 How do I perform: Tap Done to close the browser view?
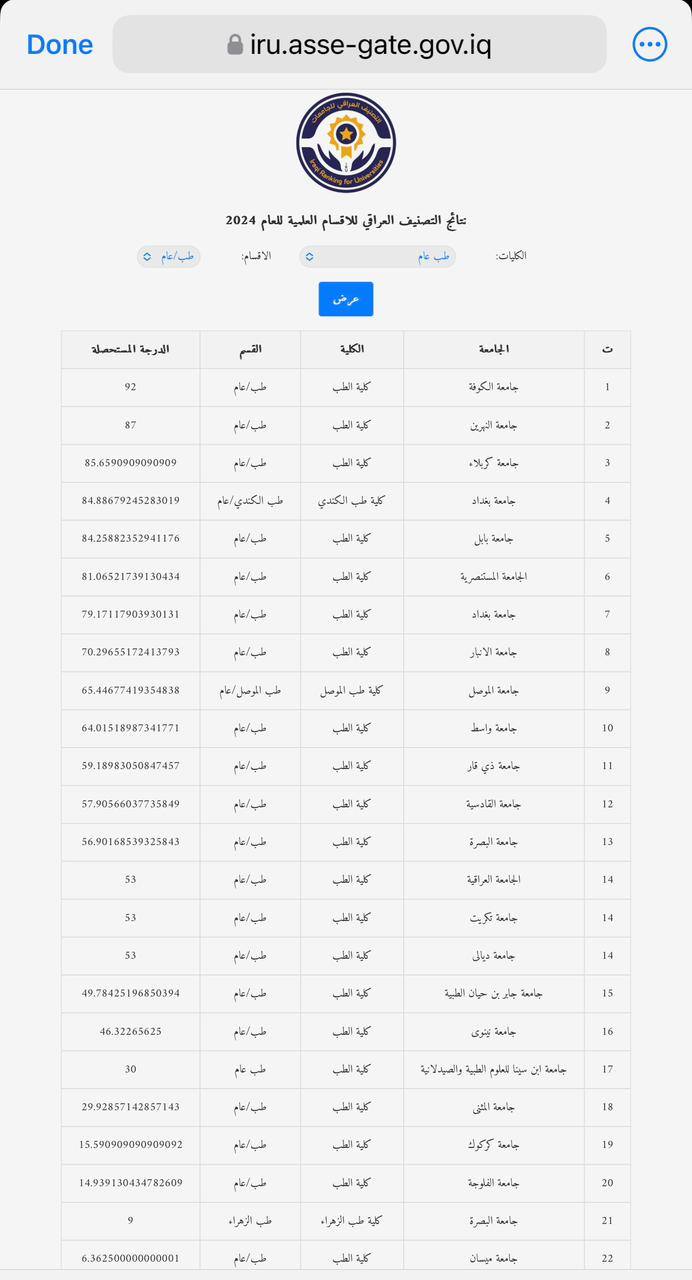point(60,45)
